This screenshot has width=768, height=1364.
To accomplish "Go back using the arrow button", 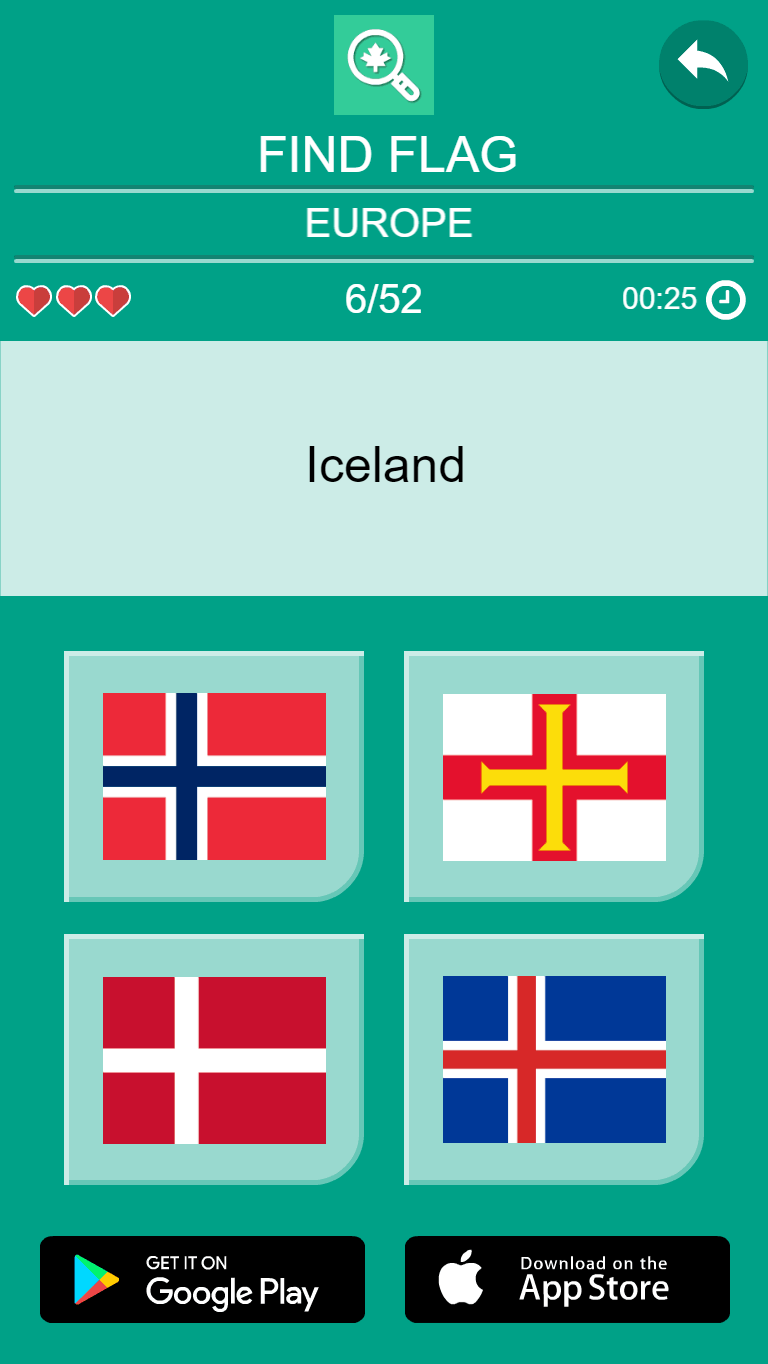I will (x=703, y=63).
